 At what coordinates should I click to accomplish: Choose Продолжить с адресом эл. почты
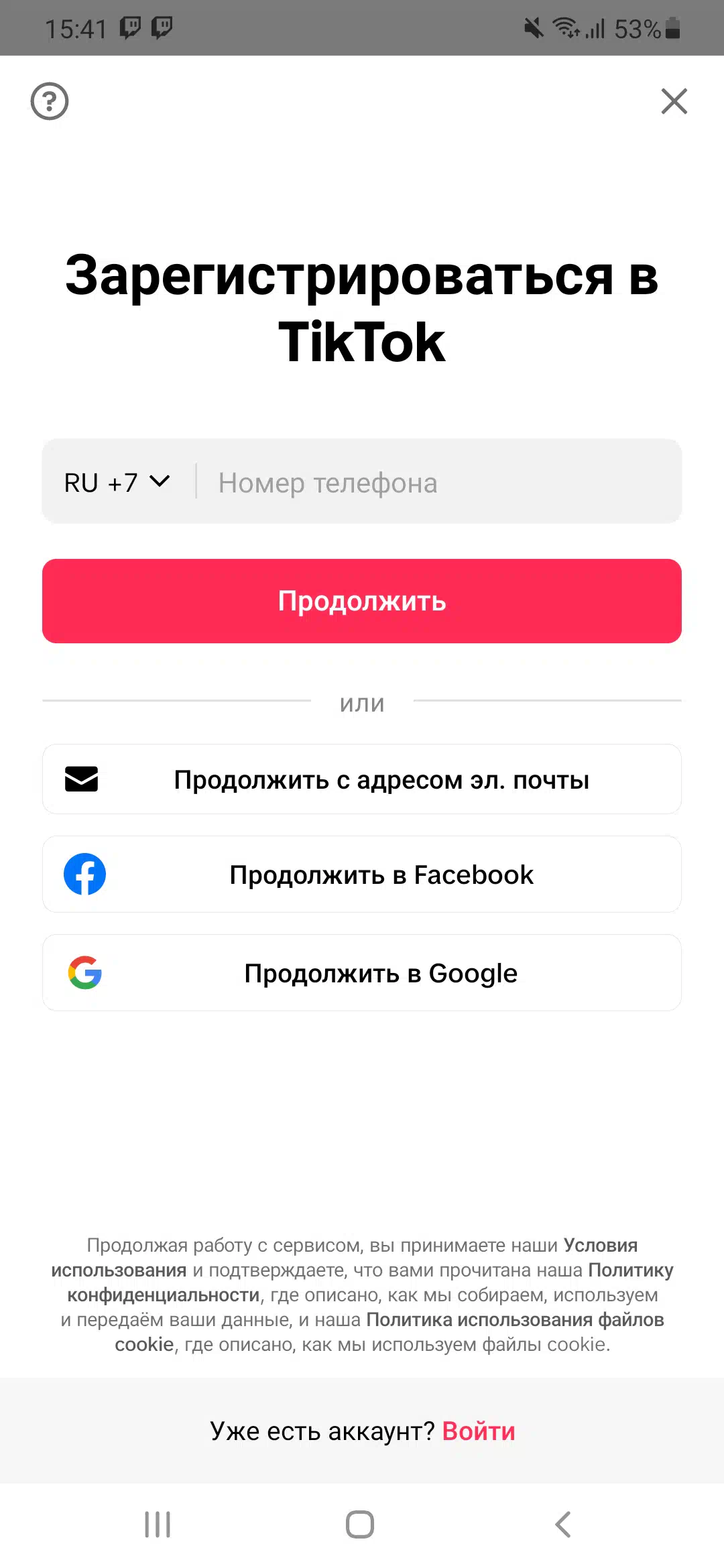click(x=362, y=779)
